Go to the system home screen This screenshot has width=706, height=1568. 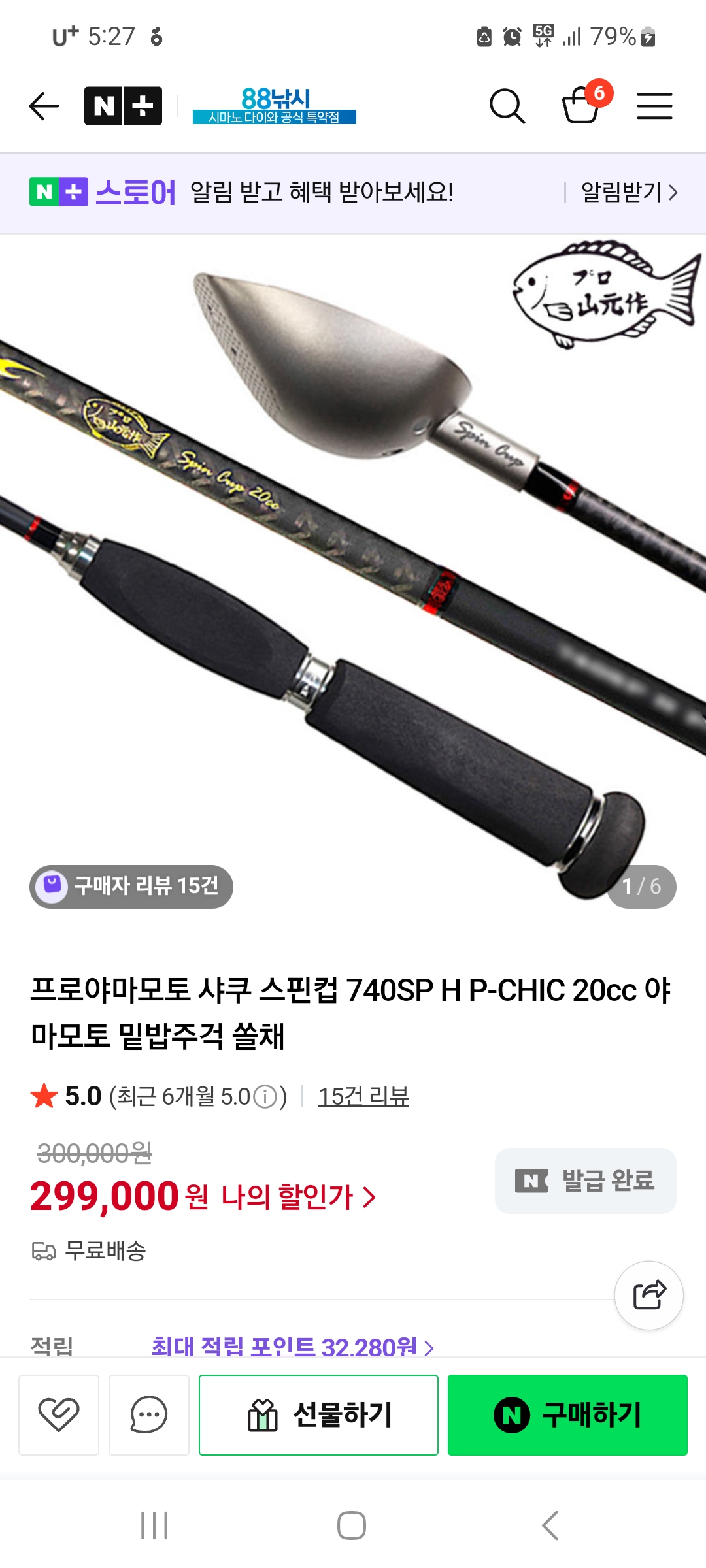[x=352, y=1526]
